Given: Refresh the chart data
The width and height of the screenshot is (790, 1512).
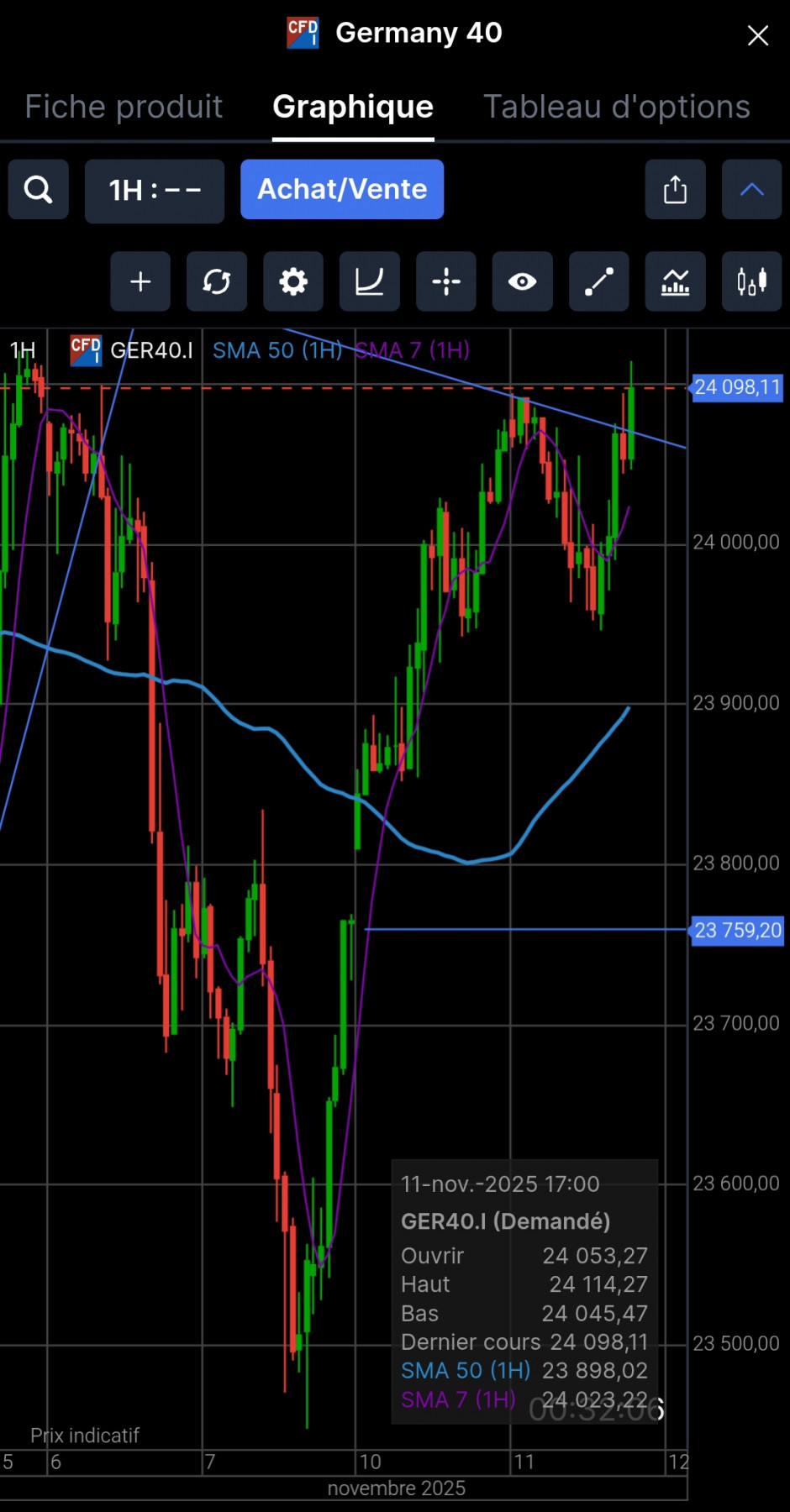Looking at the screenshot, I should [x=217, y=281].
